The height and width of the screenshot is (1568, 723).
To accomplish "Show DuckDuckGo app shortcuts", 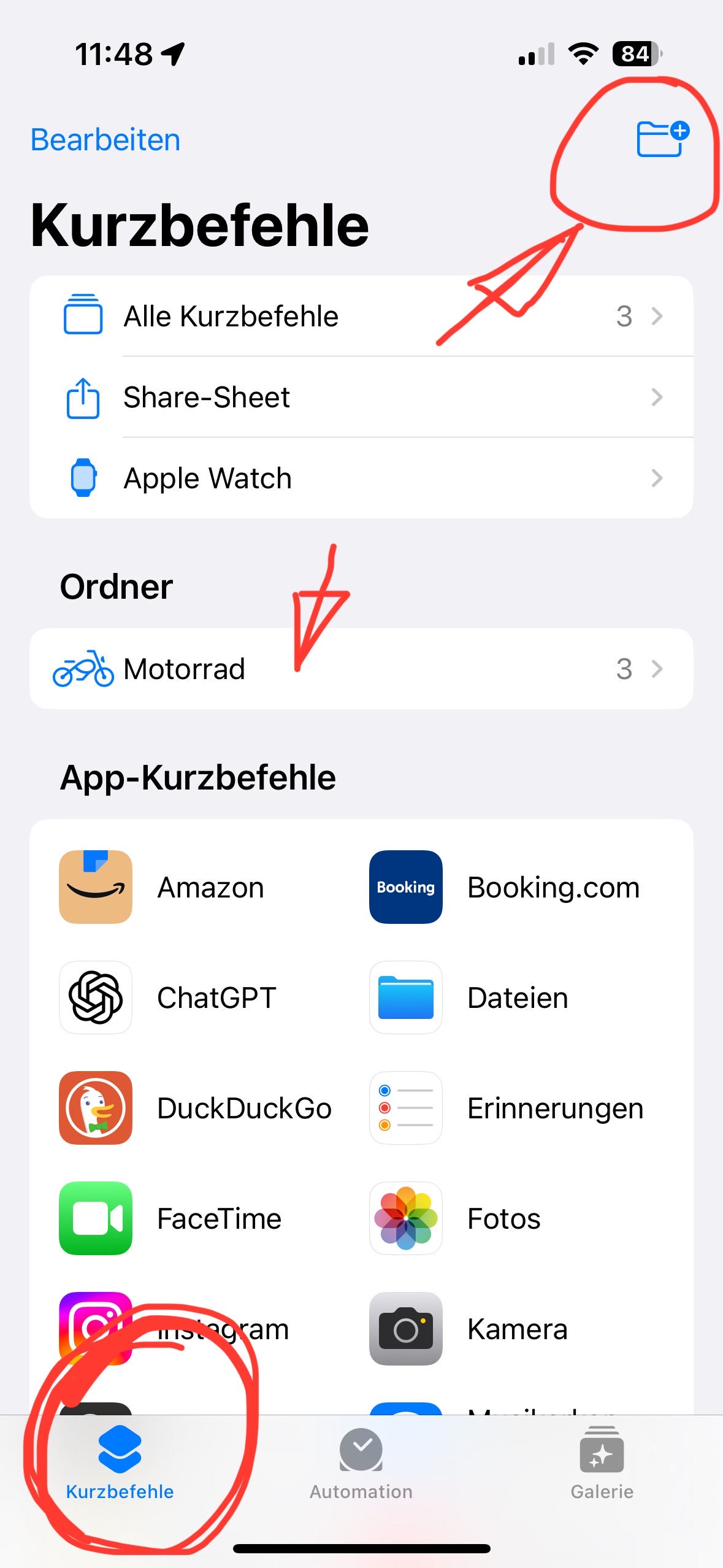I will click(x=196, y=1108).
